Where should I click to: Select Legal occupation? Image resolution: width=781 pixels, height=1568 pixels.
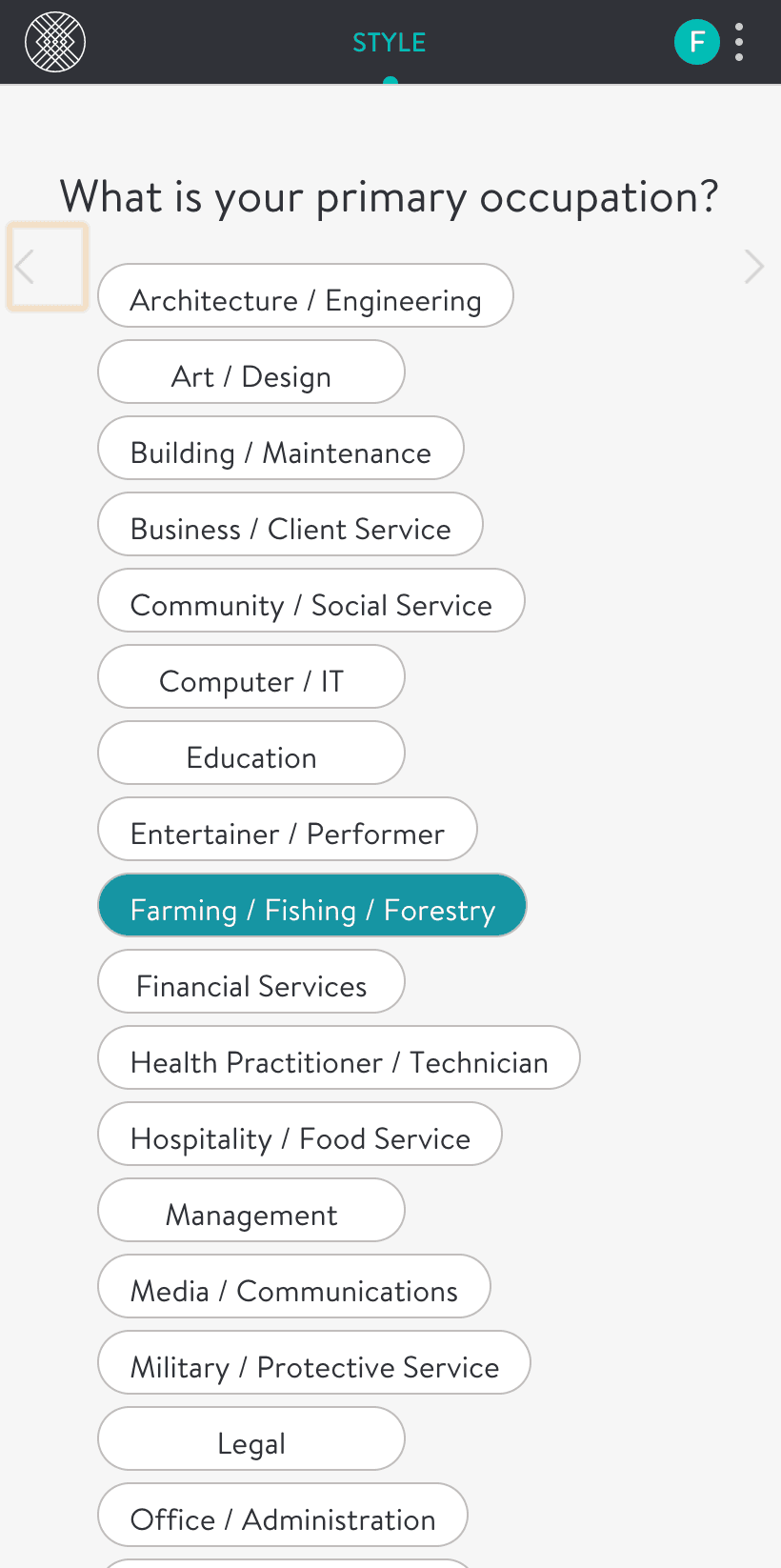(251, 1438)
